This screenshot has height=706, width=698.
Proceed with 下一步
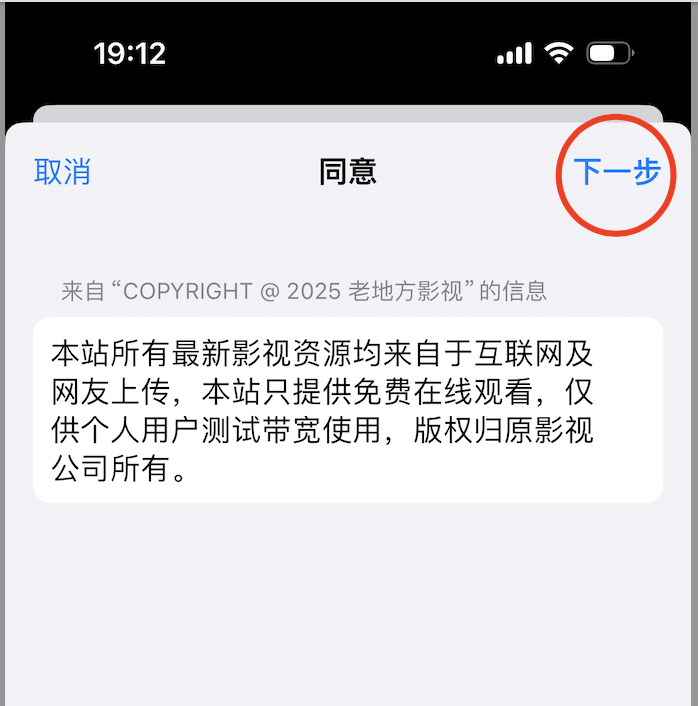[x=616, y=171]
